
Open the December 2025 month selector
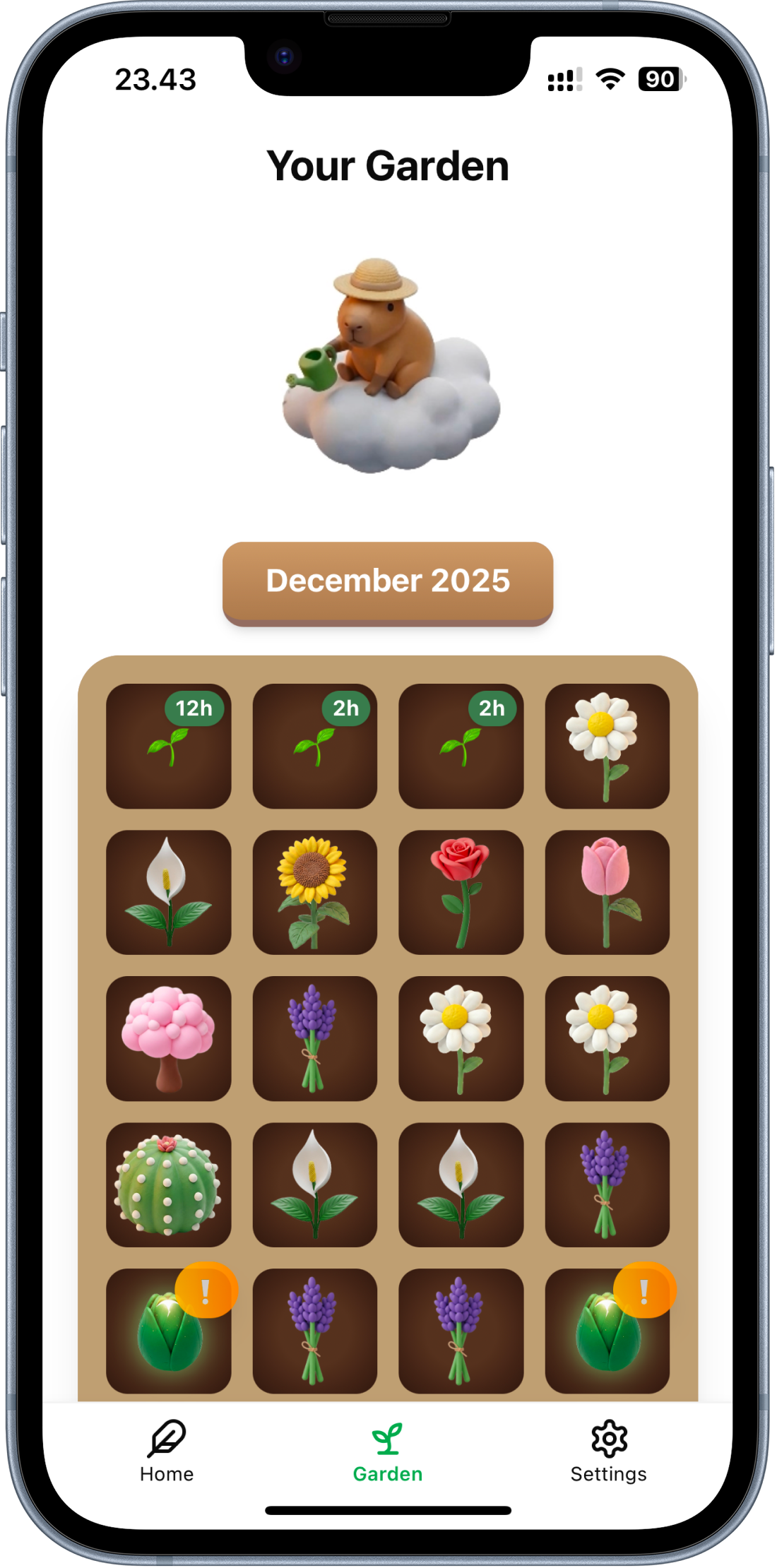coord(388,581)
